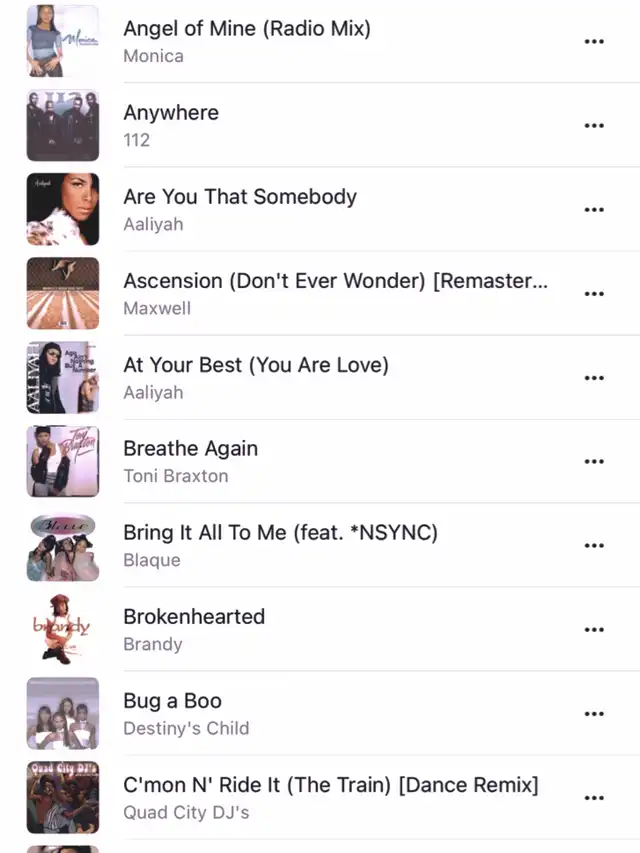This screenshot has width=640, height=853.
Task: Play Are You That Somebody by Aaliyah
Action: [240, 197]
